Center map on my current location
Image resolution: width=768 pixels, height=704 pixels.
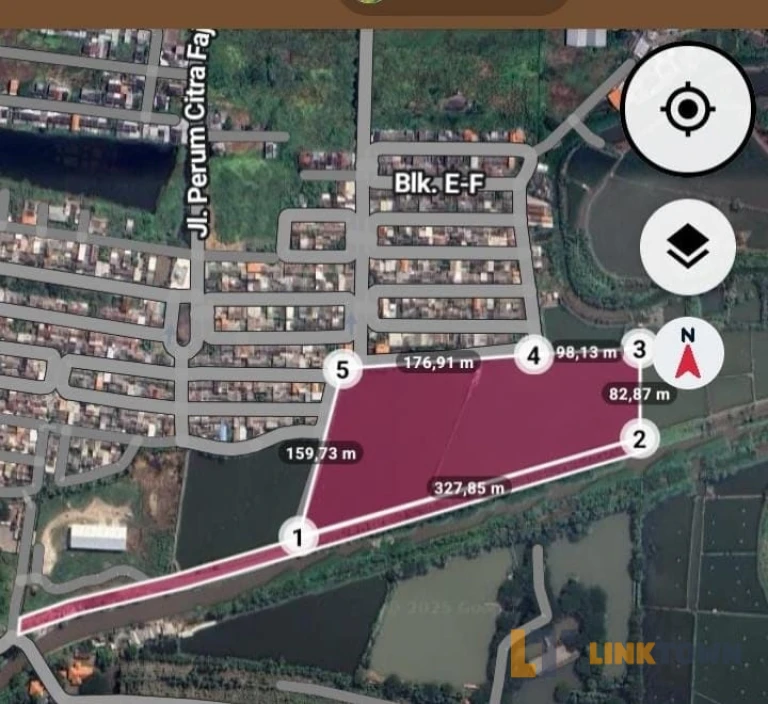point(687,108)
